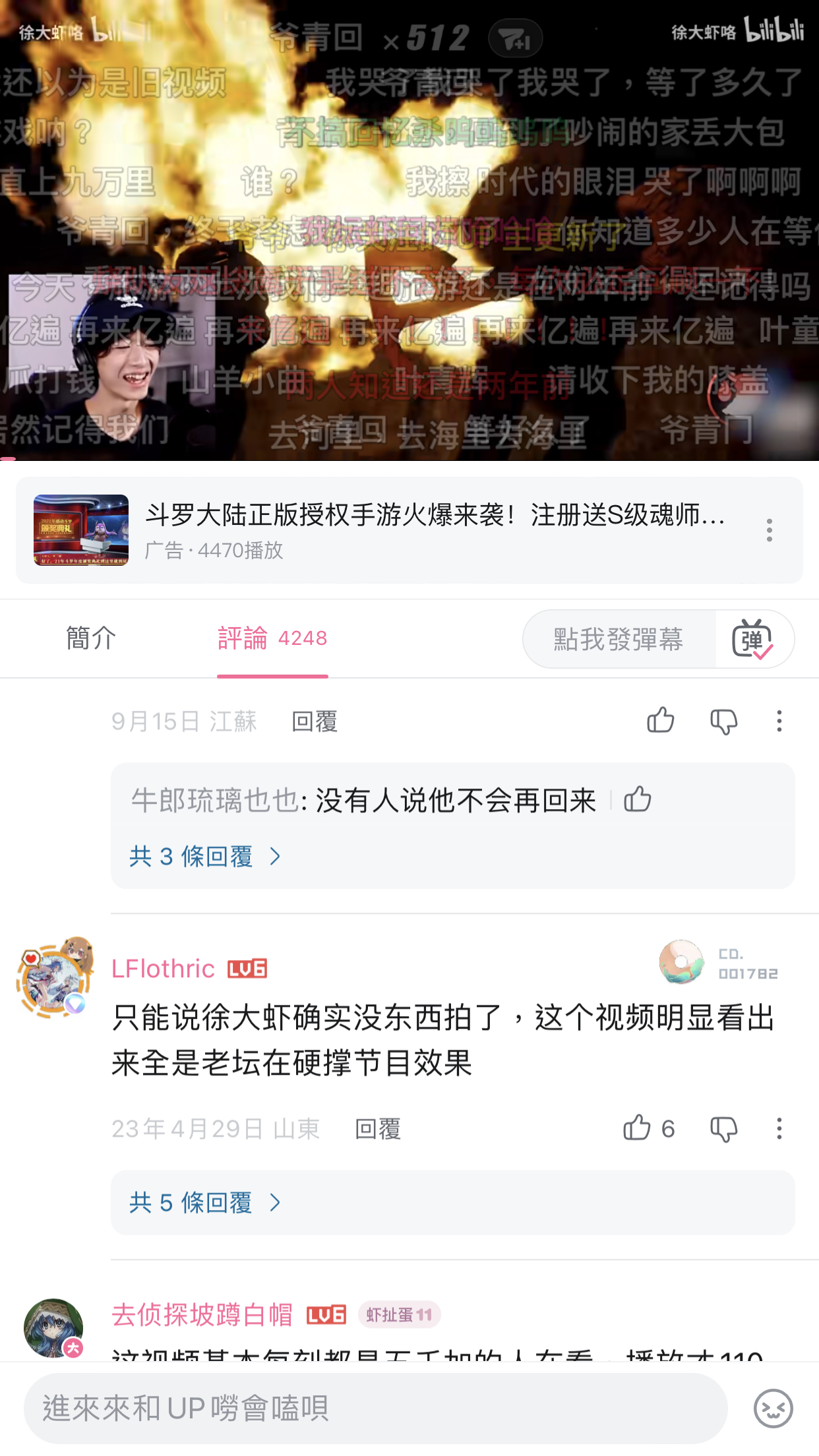819x1456 pixels.
Task: Open LFlothric's comment overflow menu
Action: click(x=780, y=1129)
